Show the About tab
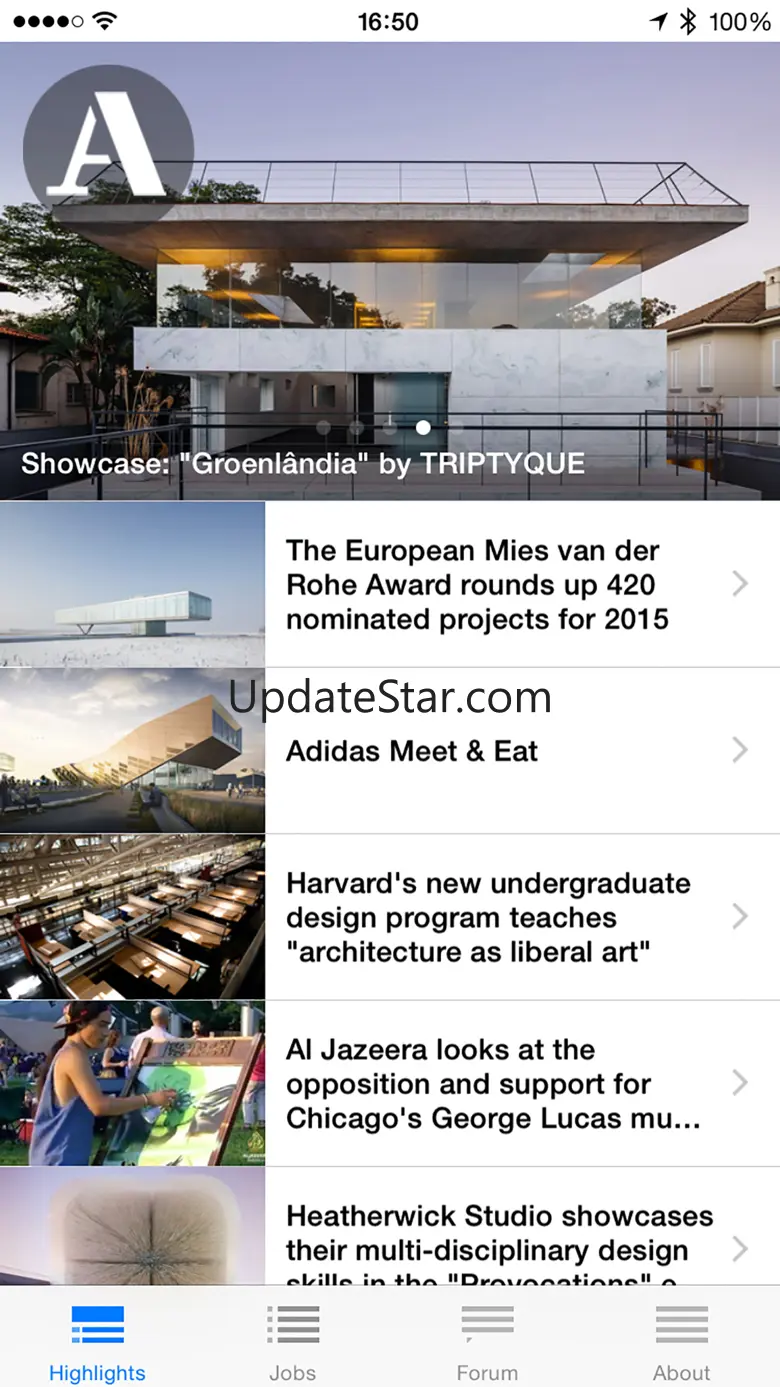 (x=682, y=1341)
